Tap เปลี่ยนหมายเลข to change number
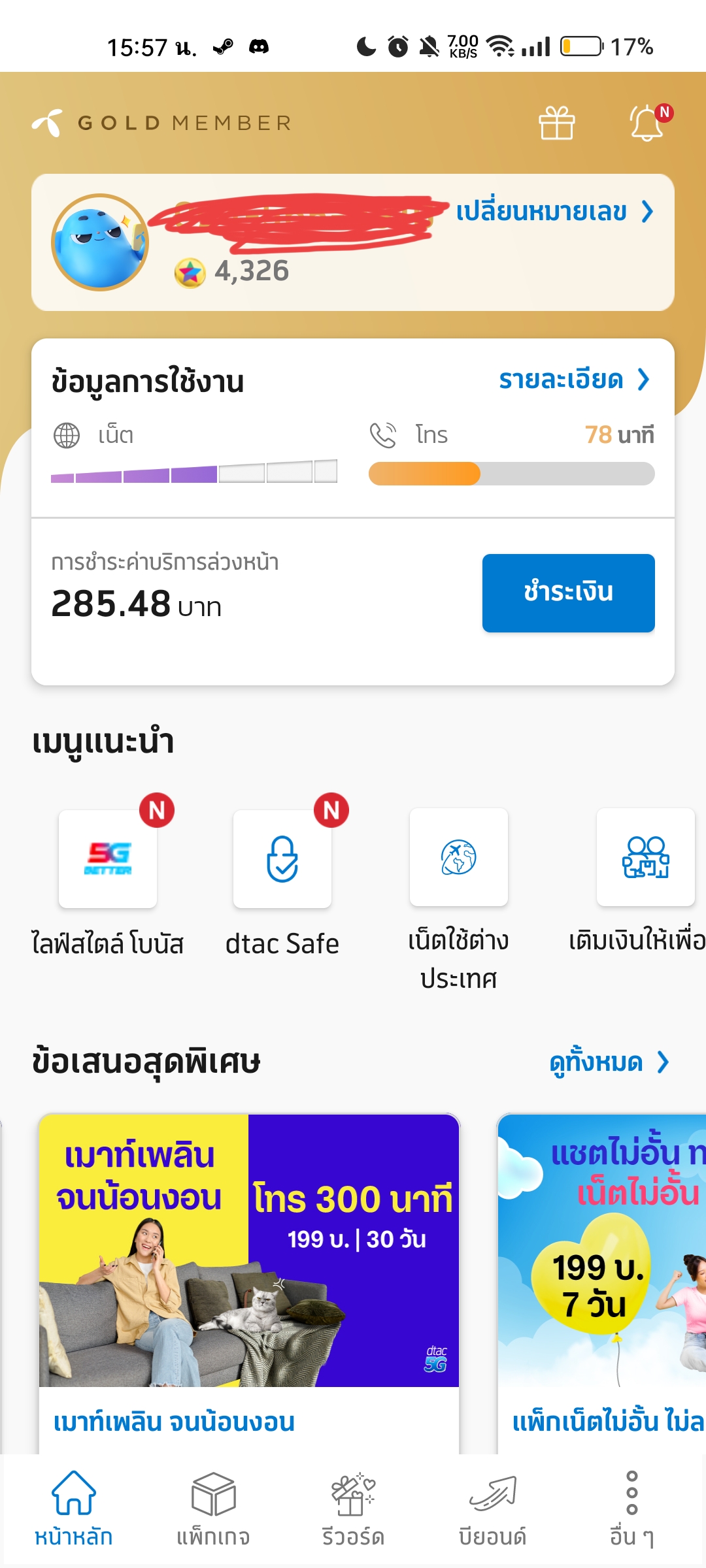This screenshot has height=1568, width=706. click(554, 212)
